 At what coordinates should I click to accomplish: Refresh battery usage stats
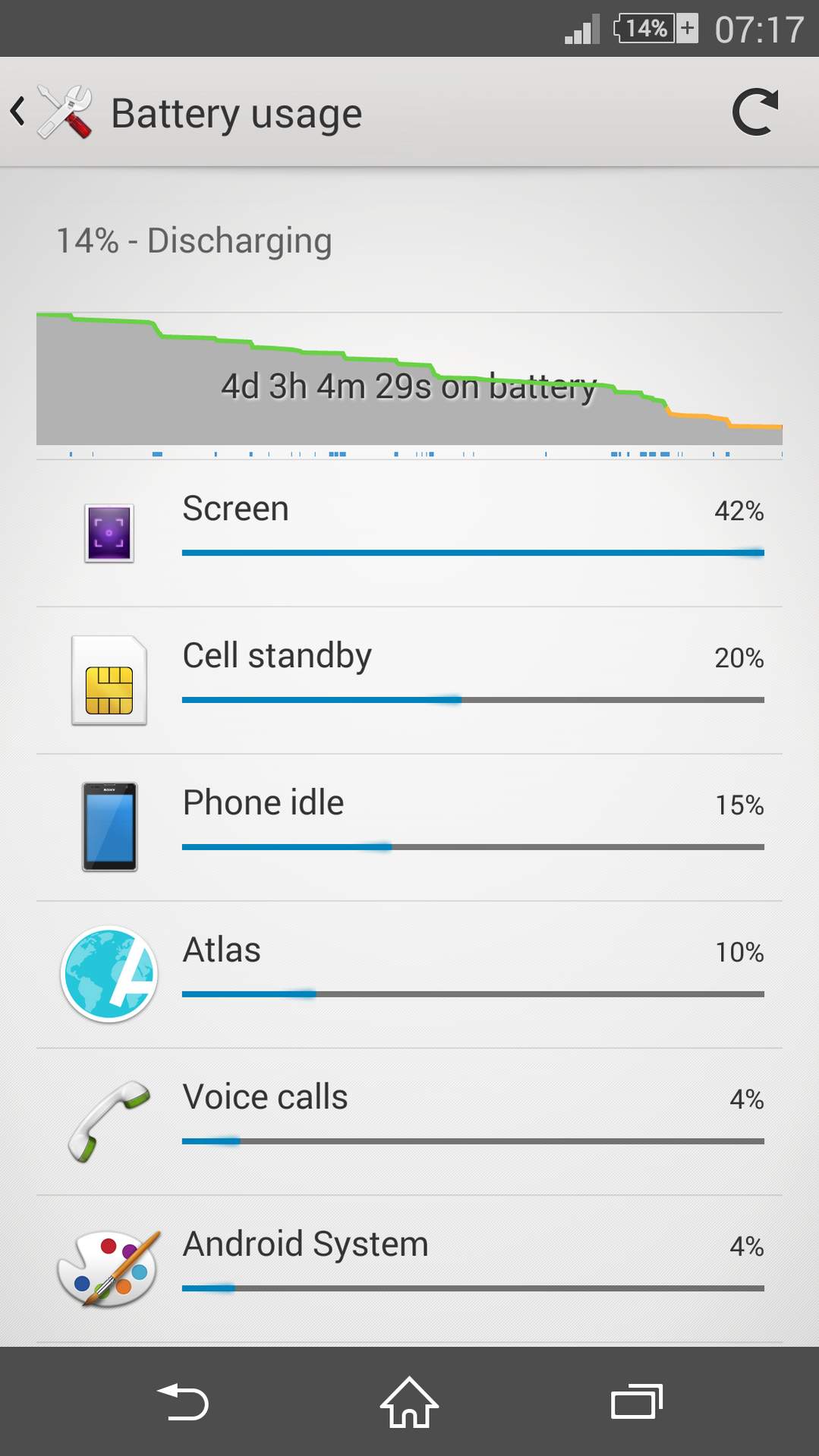(754, 112)
